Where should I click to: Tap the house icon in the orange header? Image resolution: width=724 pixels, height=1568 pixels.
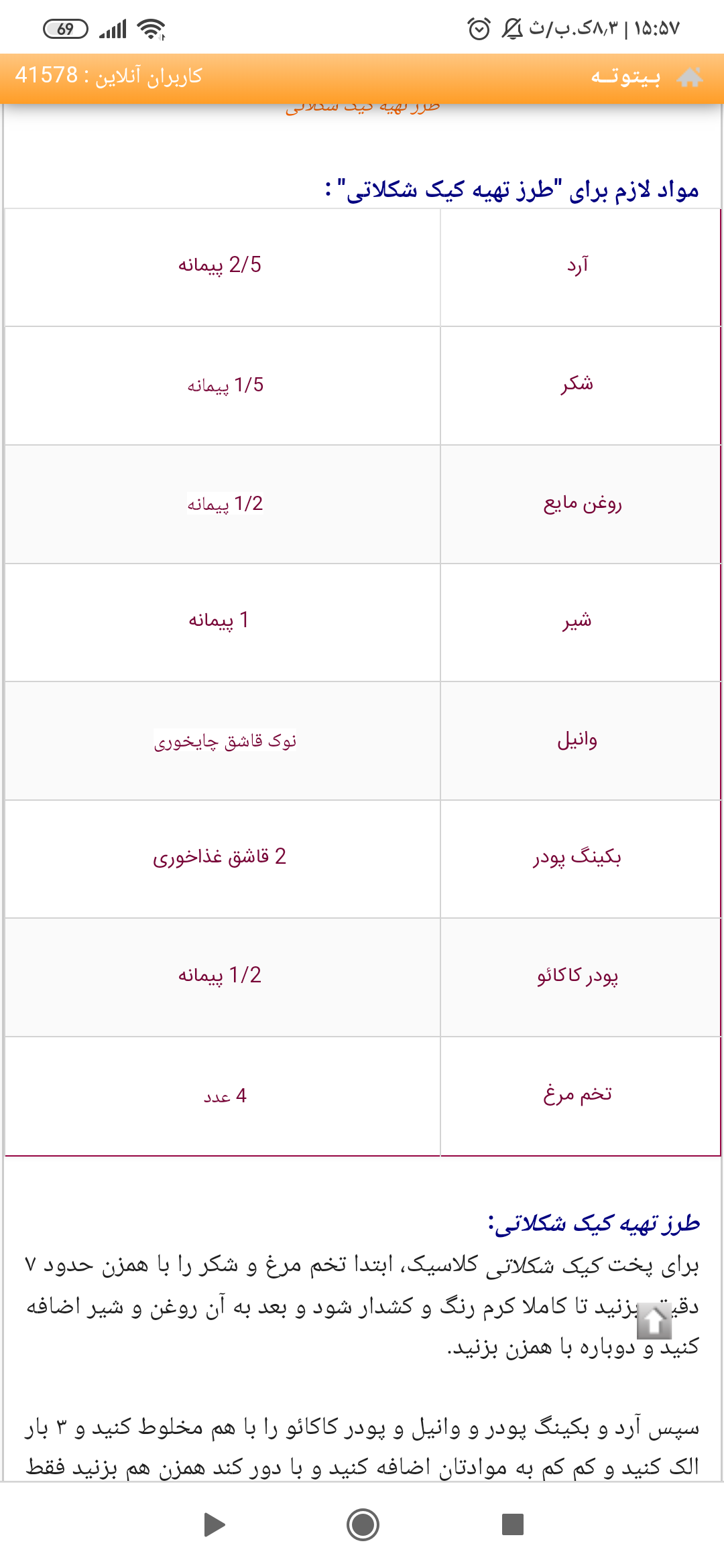point(689,78)
